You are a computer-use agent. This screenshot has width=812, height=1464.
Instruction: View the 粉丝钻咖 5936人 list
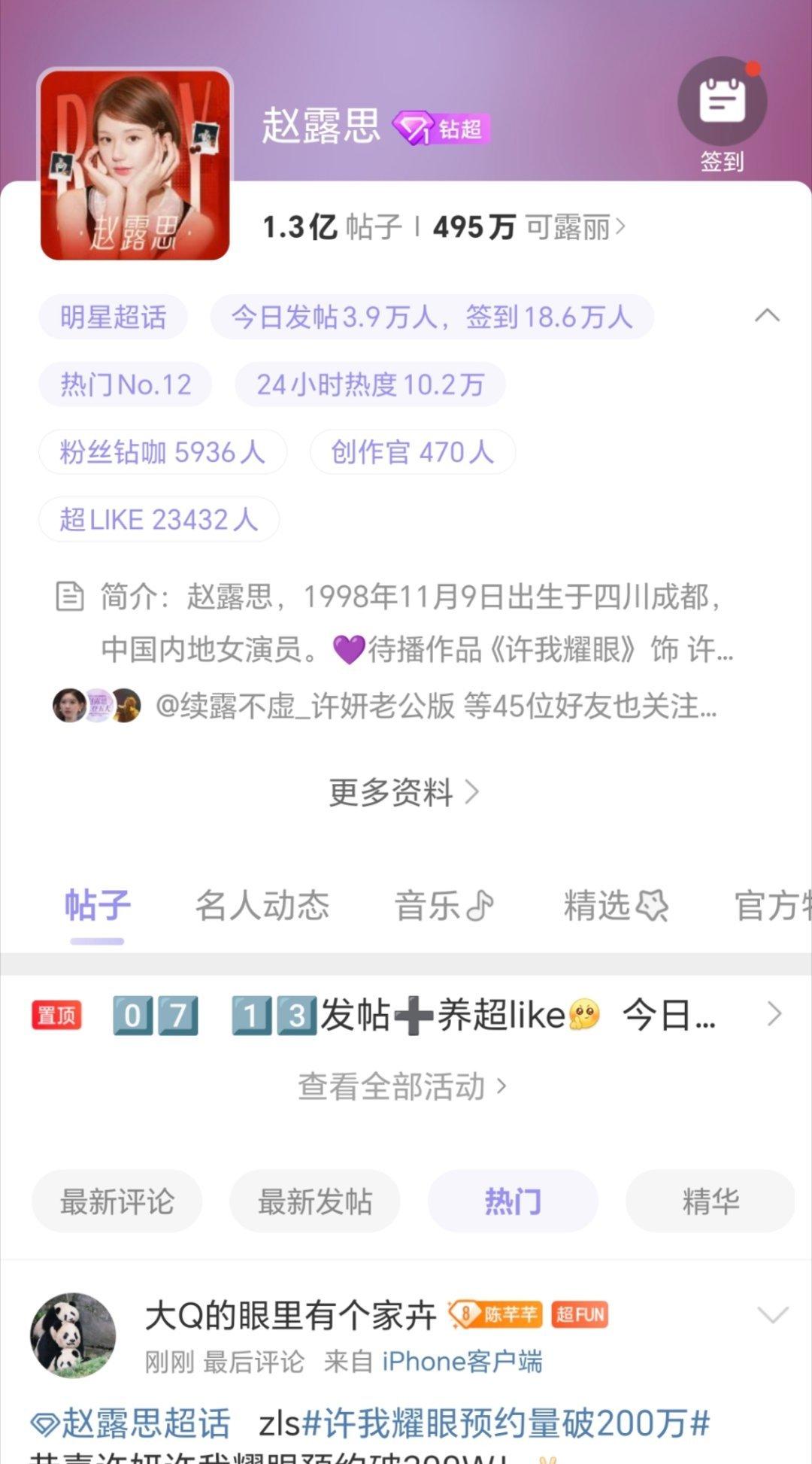[x=162, y=453]
